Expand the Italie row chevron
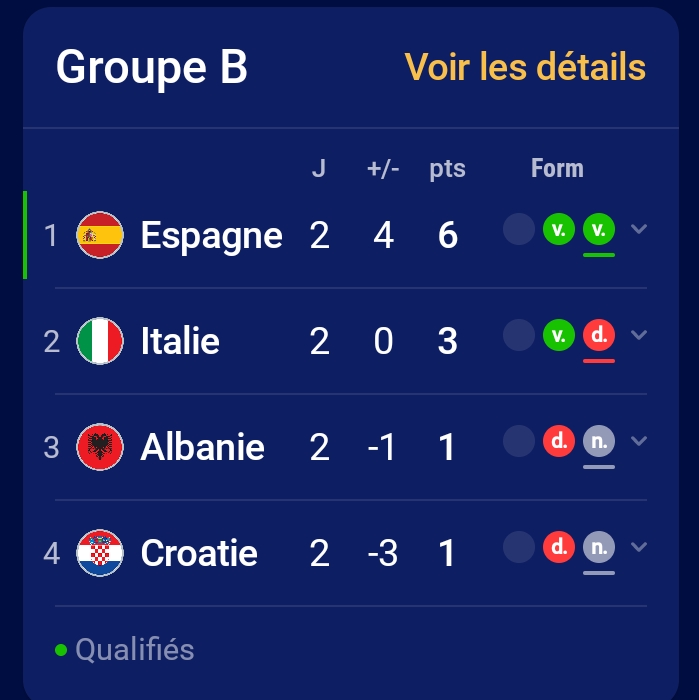 [639, 335]
